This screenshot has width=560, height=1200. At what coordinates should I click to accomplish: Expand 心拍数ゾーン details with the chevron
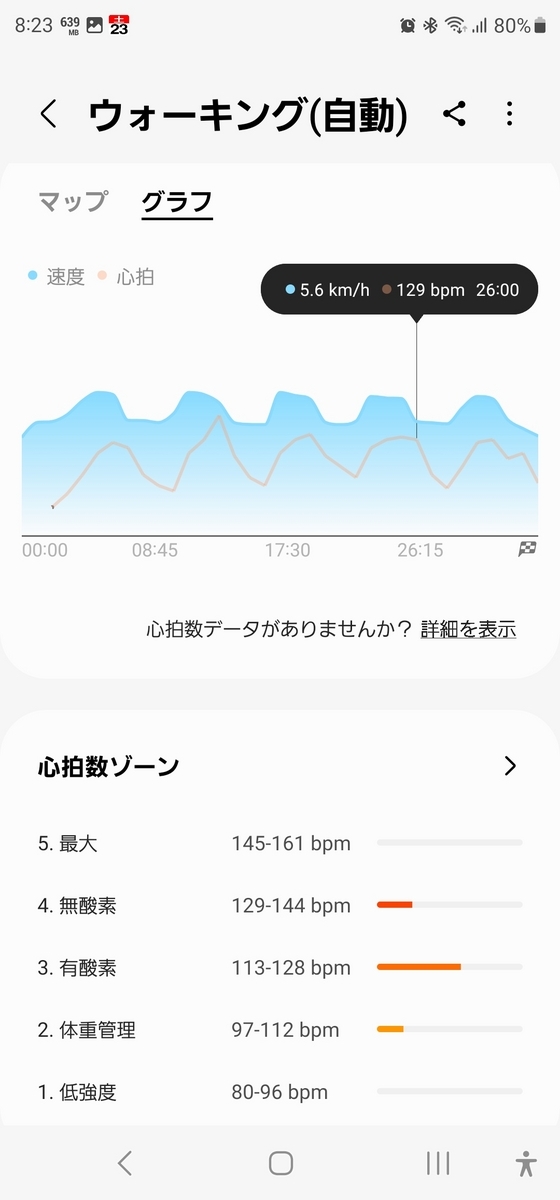click(510, 766)
